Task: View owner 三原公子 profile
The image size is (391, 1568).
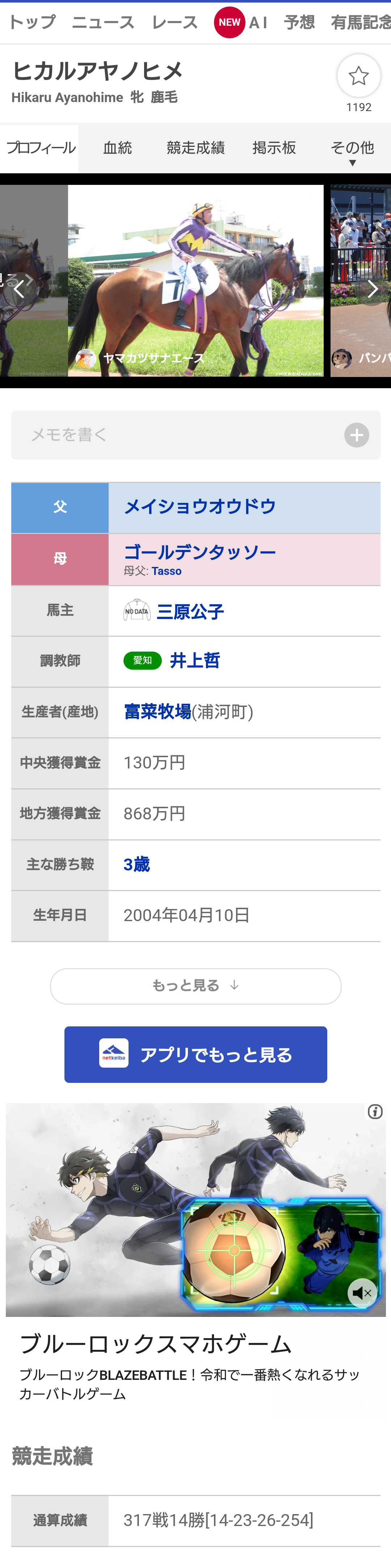Action: (x=190, y=611)
